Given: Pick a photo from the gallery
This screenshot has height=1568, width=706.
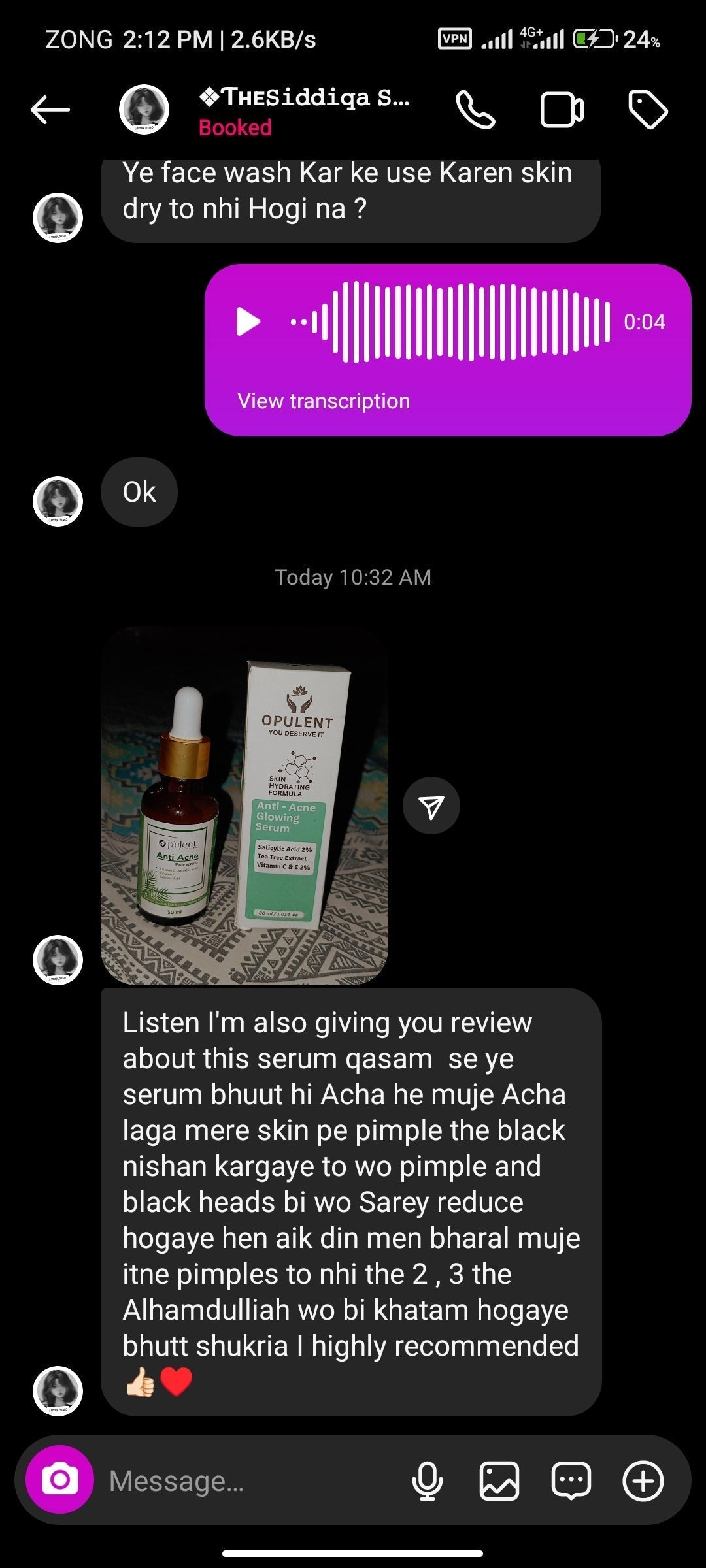Looking at the screenshot, I should tap(499, 1481).
